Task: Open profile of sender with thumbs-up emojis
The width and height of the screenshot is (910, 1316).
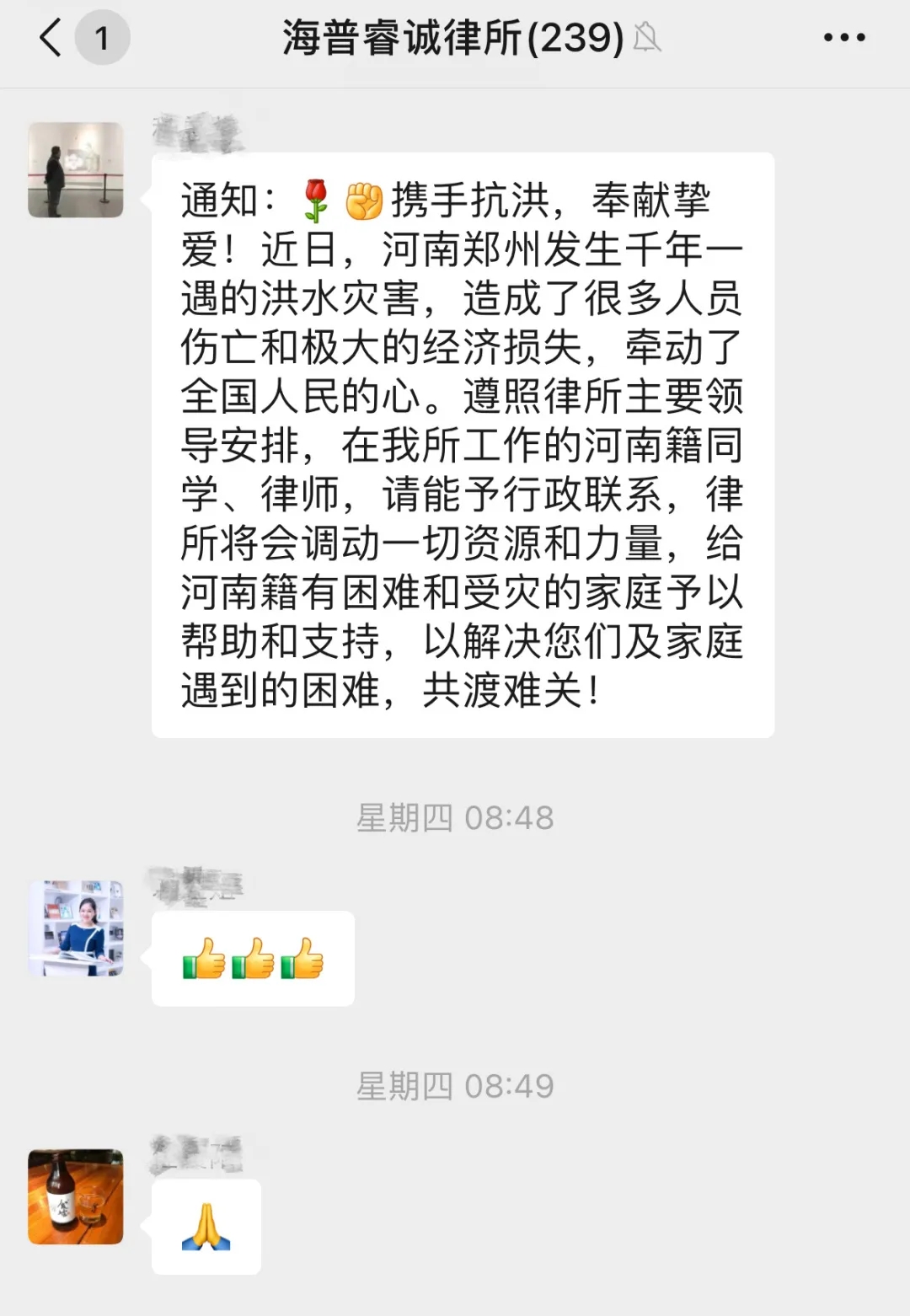Action: (76, 928)
